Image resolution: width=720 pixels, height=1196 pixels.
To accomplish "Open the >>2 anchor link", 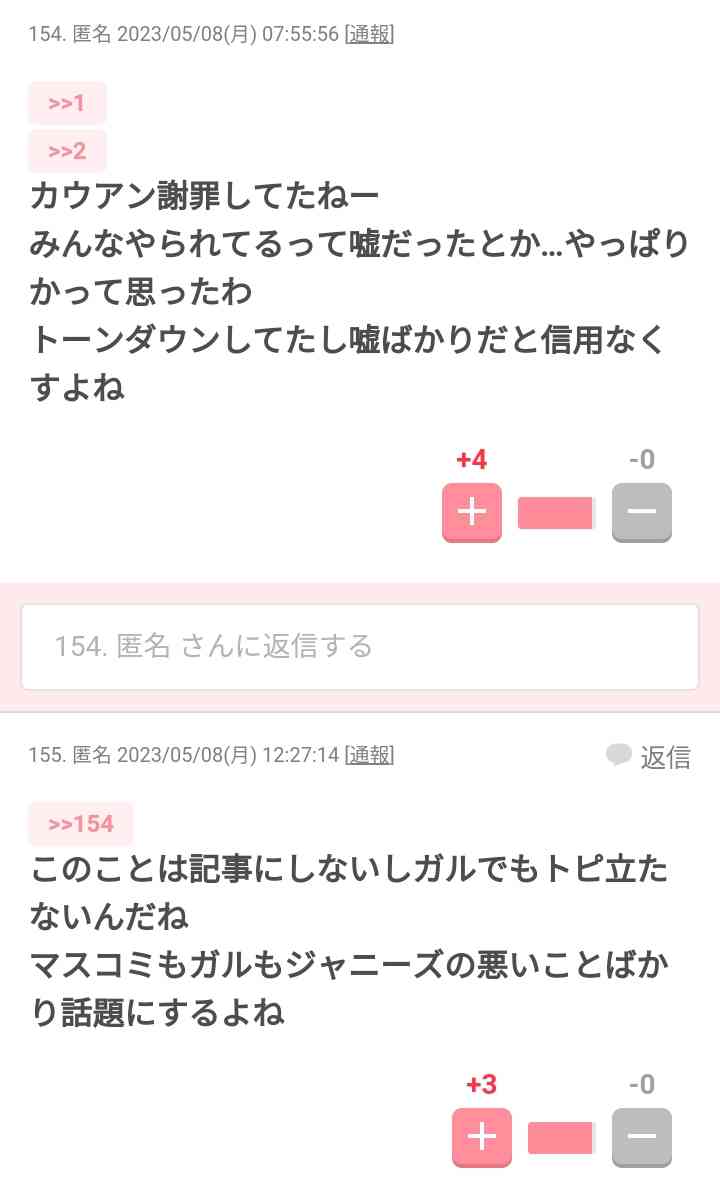I will (x=67, y=151).
